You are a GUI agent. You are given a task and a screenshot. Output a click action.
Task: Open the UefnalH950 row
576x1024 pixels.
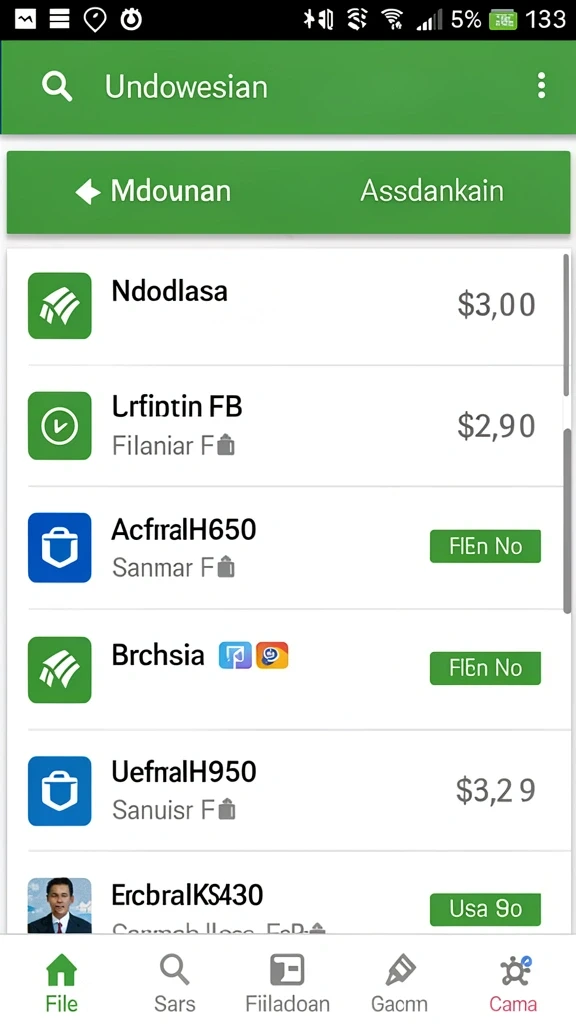point(285,790)
